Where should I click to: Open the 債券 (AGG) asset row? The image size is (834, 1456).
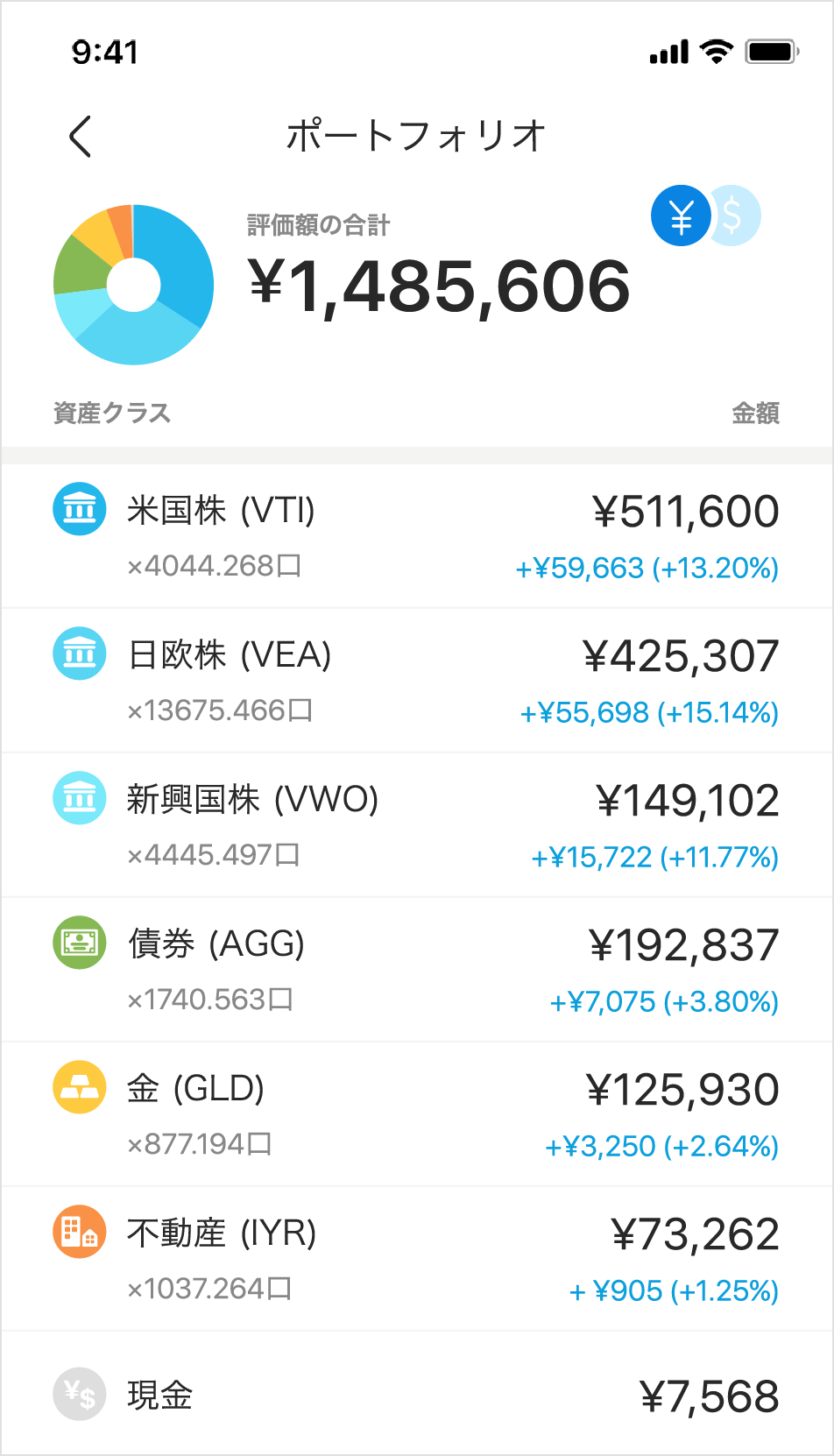click(x=417, y=970)
